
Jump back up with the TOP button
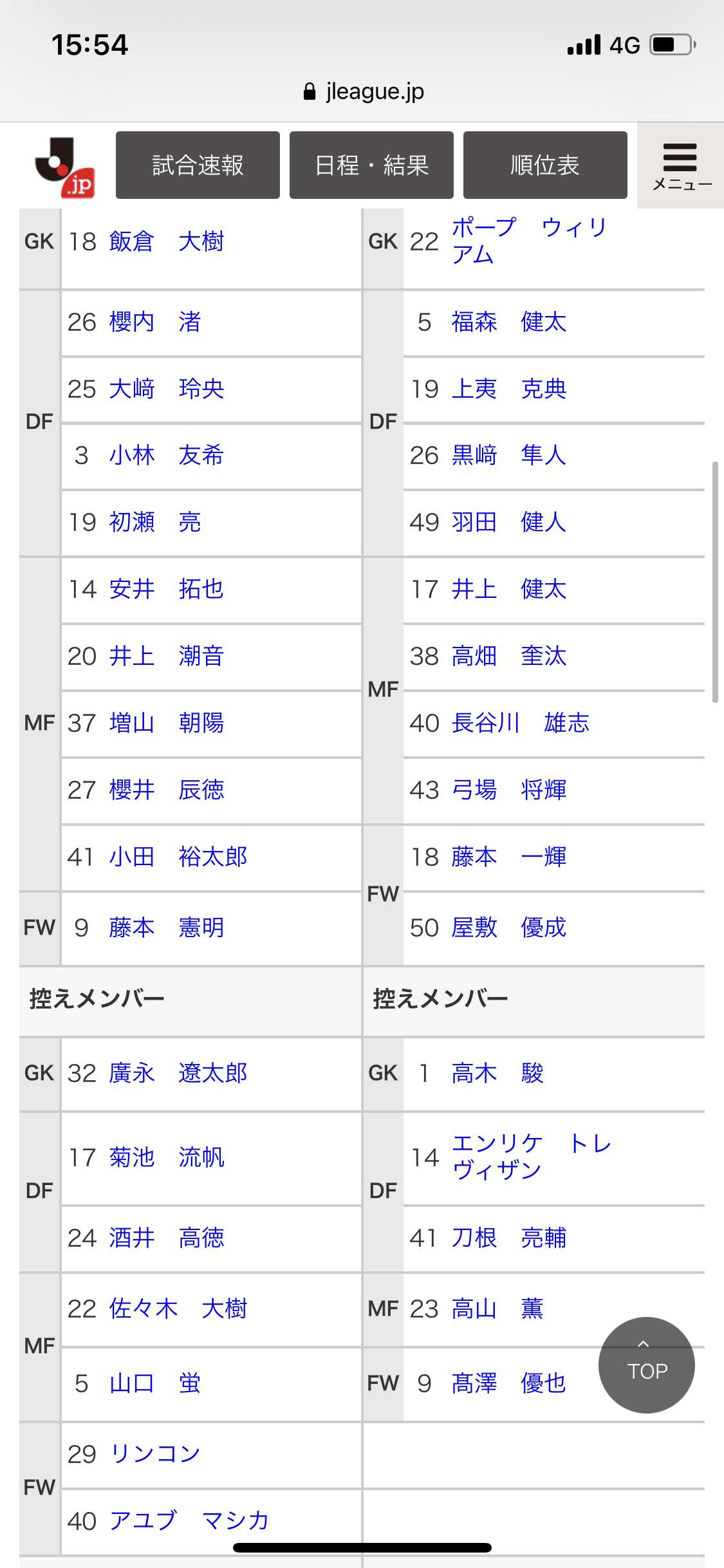coord(646,1365)
